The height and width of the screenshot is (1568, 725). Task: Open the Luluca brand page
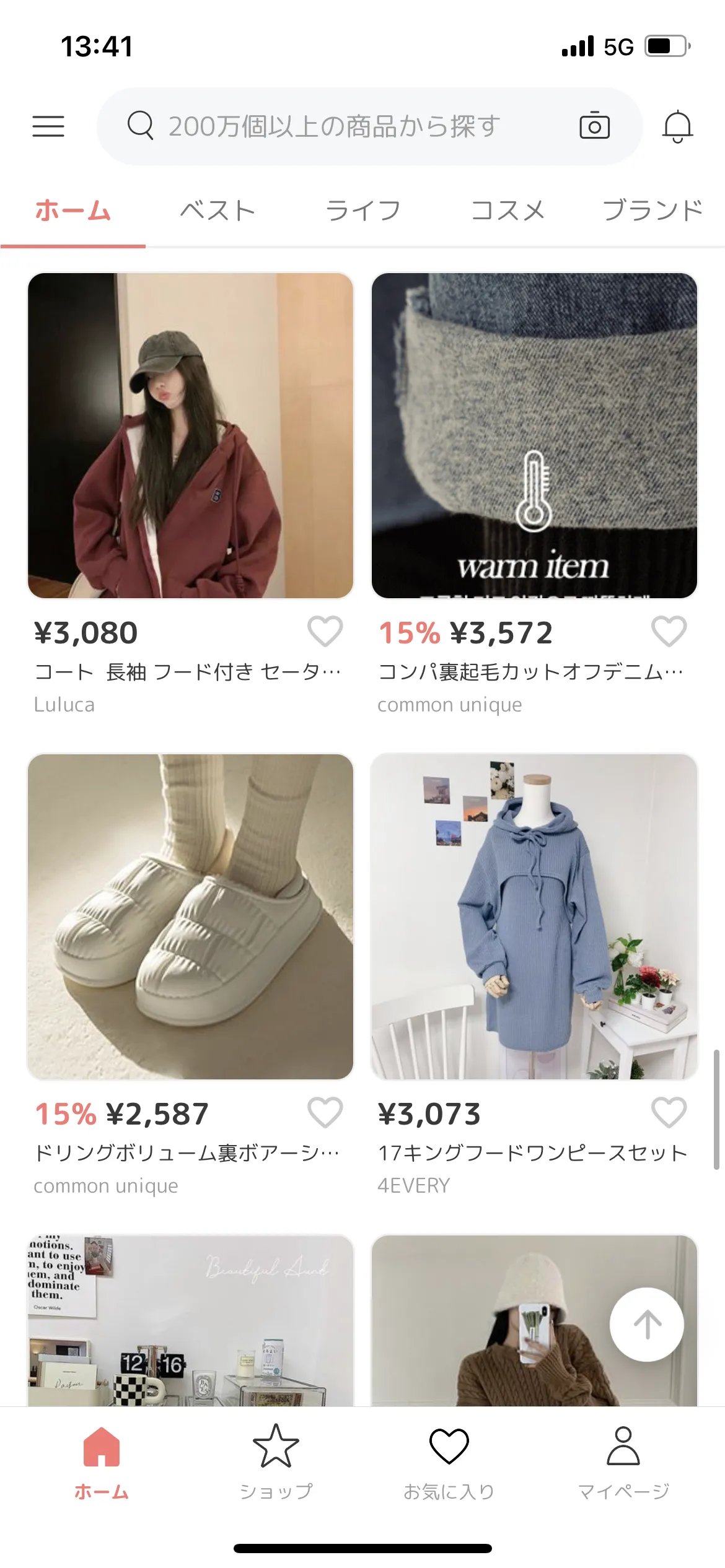pyautogui.click(x=64, y=704)
